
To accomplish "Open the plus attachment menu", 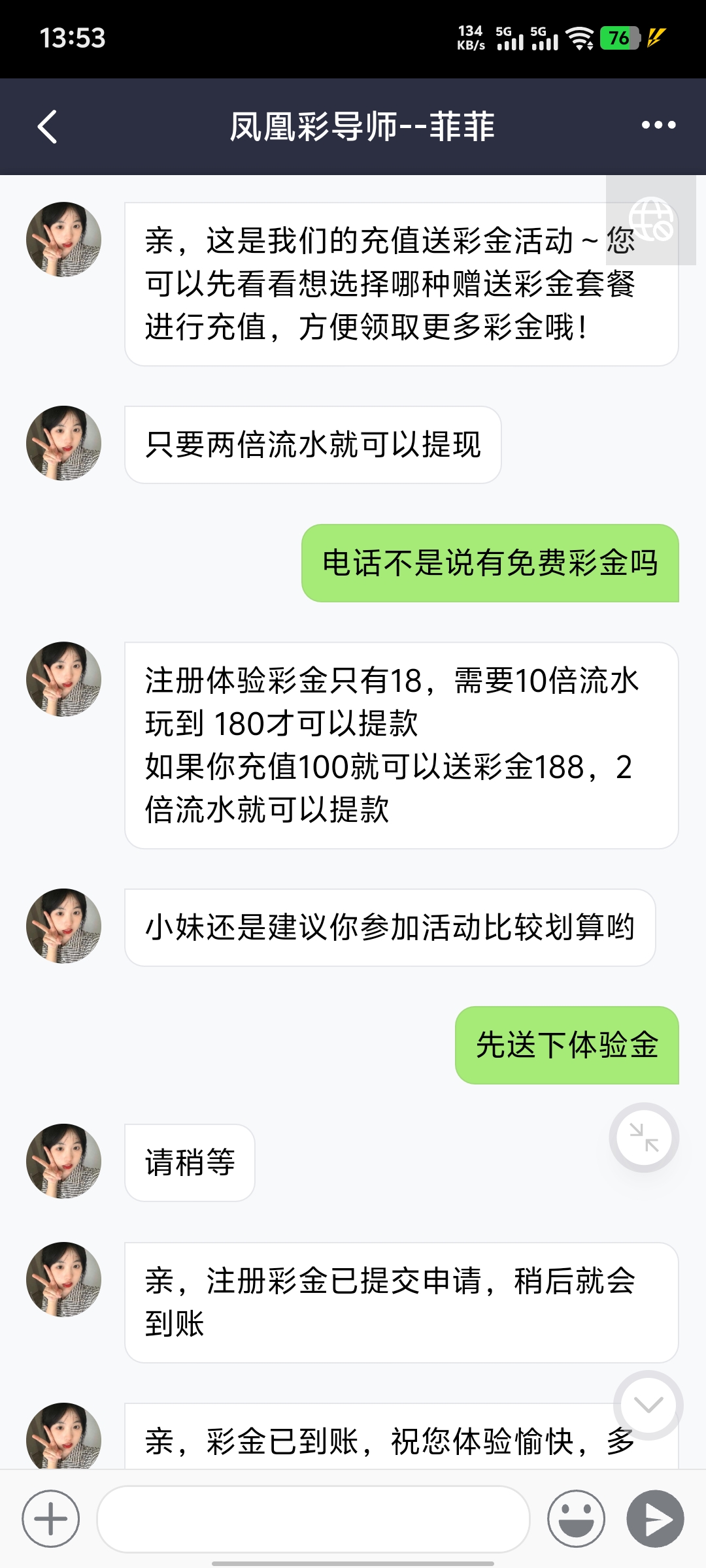I will point(51,1519).
